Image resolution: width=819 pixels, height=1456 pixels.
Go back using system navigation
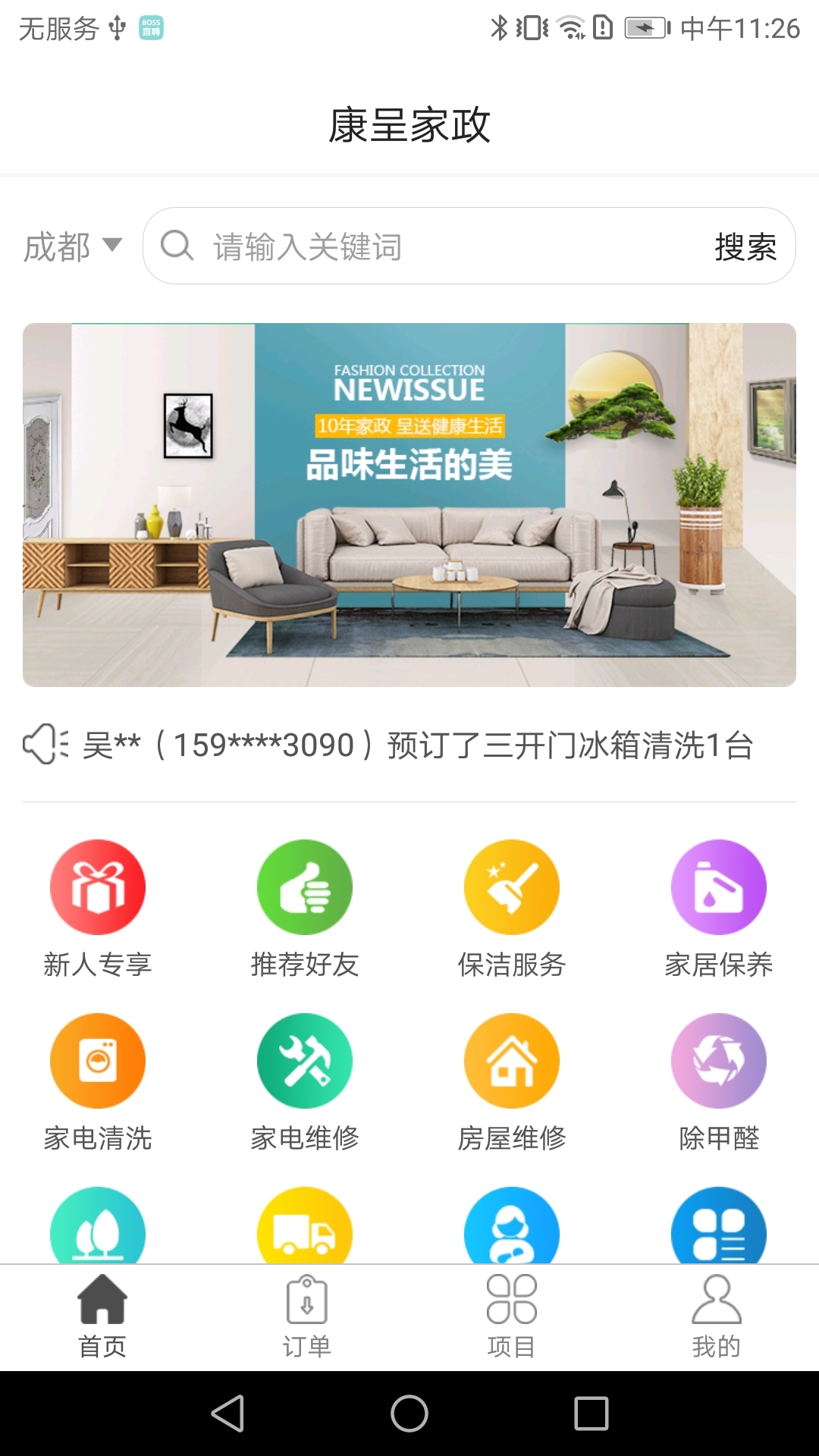(x=227, y=1414)
